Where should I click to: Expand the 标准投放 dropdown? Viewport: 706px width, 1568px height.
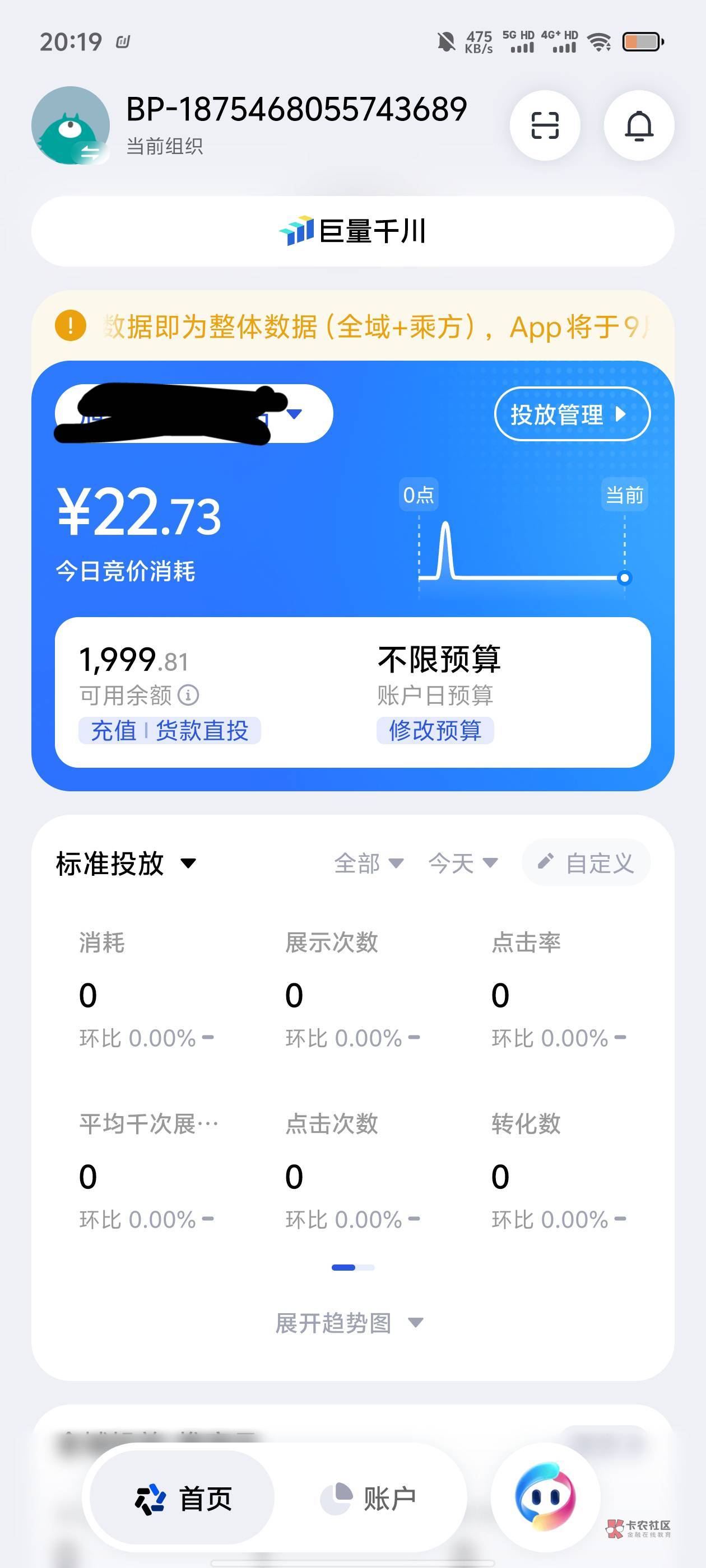pos(126,863)
